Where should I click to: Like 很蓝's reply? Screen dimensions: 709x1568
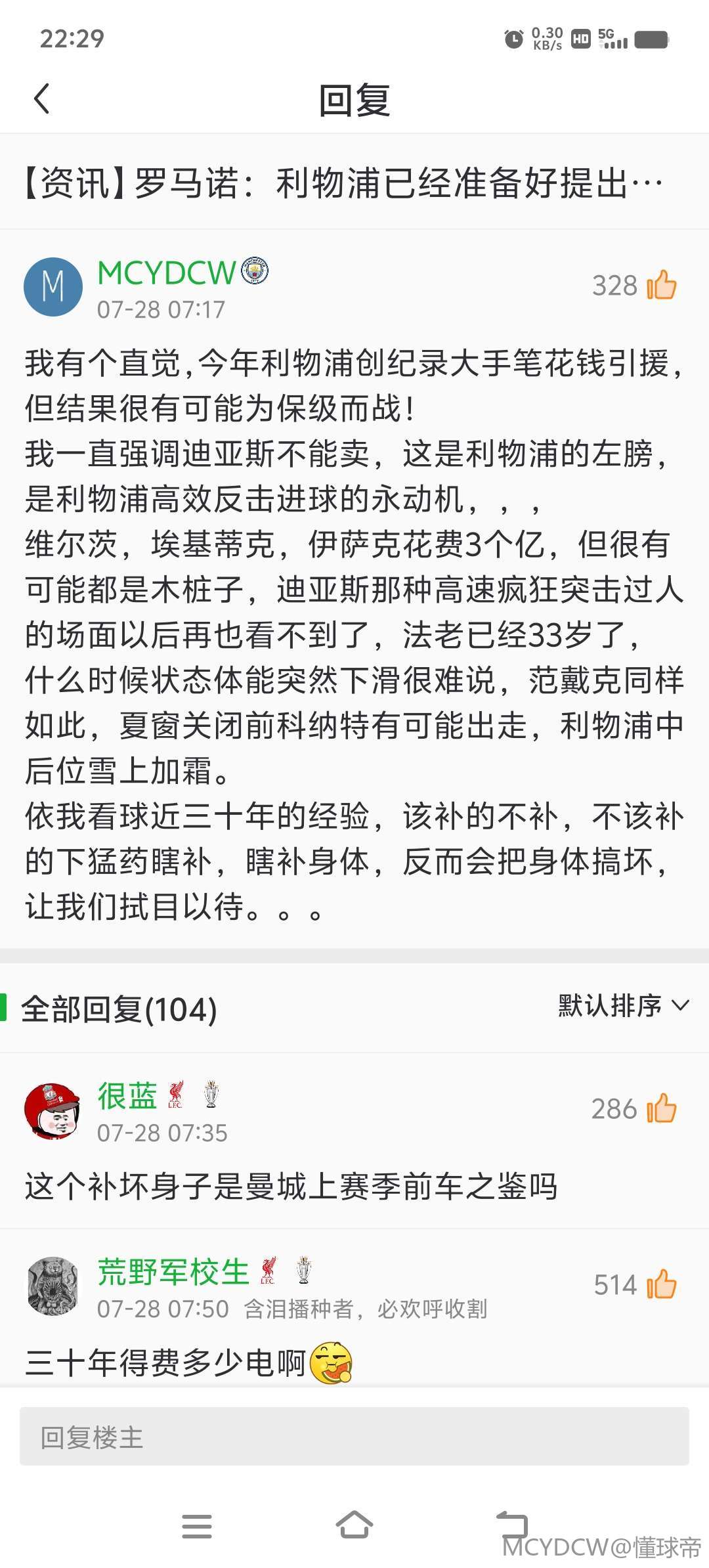660,1109
